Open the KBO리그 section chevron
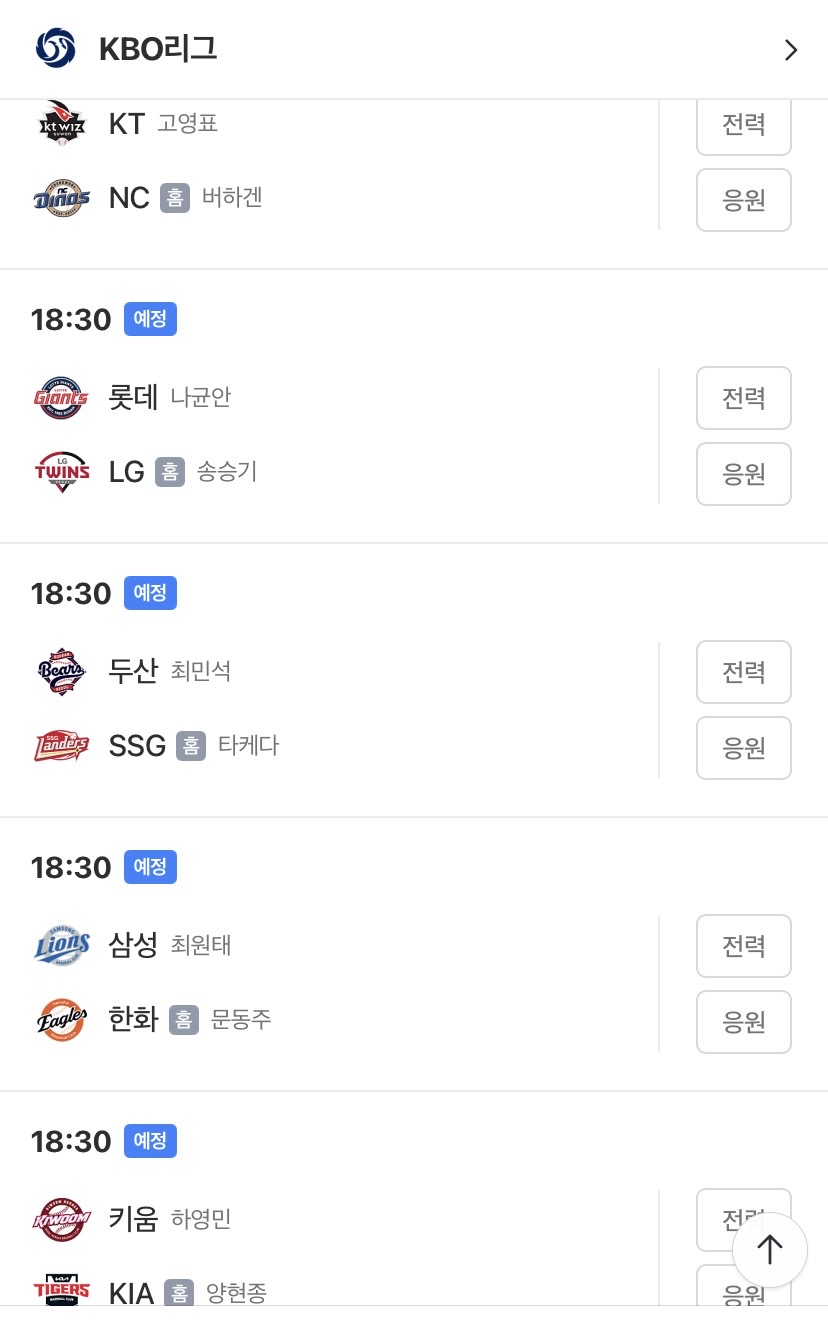The height and width of the screenshot is (1321, 828). [790, 50]
